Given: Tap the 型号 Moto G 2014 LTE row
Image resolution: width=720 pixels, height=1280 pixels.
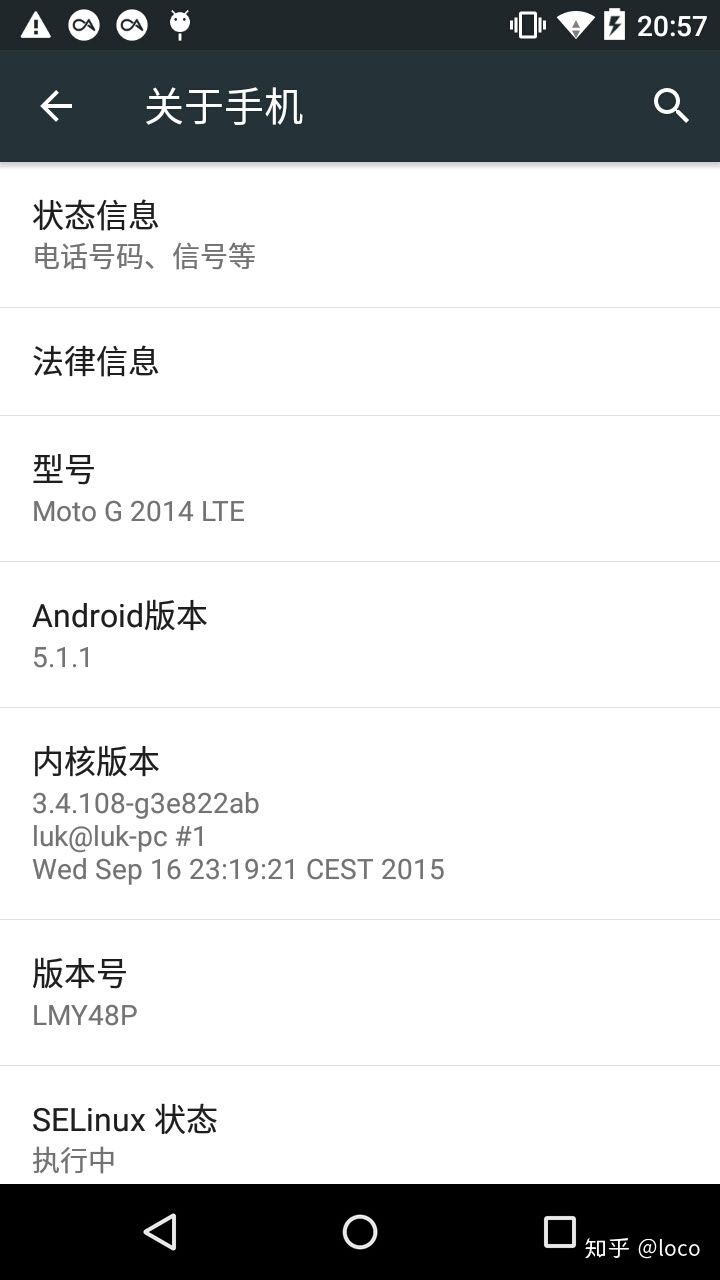Looking at the screenshot, I should [x=360, y=489].
